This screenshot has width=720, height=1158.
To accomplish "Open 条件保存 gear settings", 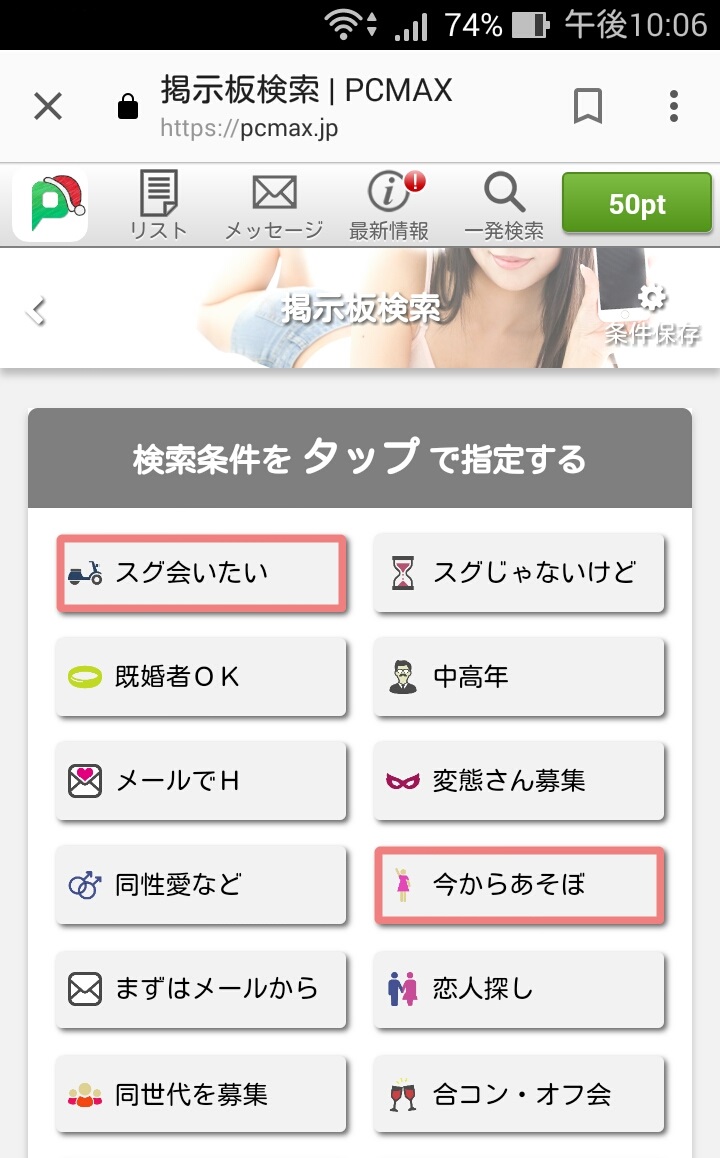I will click(652, 314).
